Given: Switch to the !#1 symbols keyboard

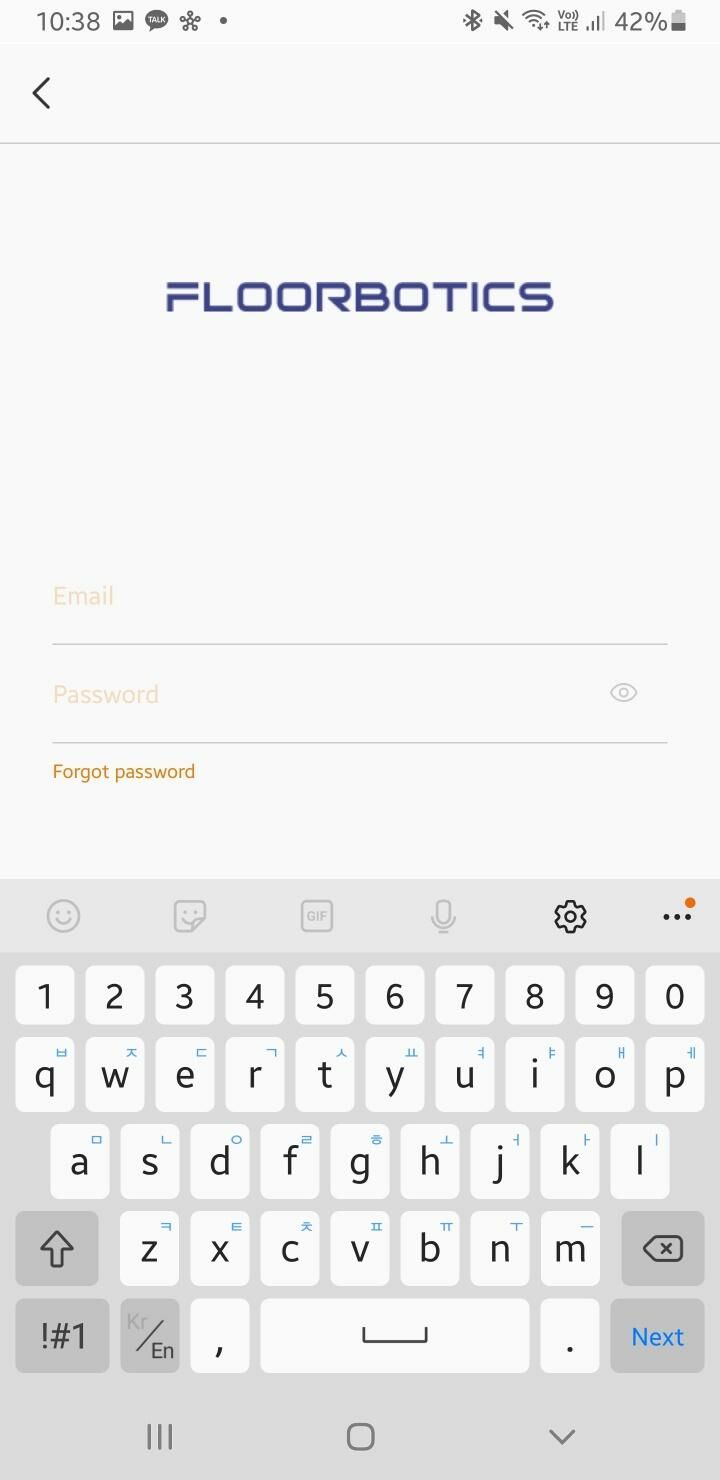Looking at the screenshot, I should (63, 1337).
